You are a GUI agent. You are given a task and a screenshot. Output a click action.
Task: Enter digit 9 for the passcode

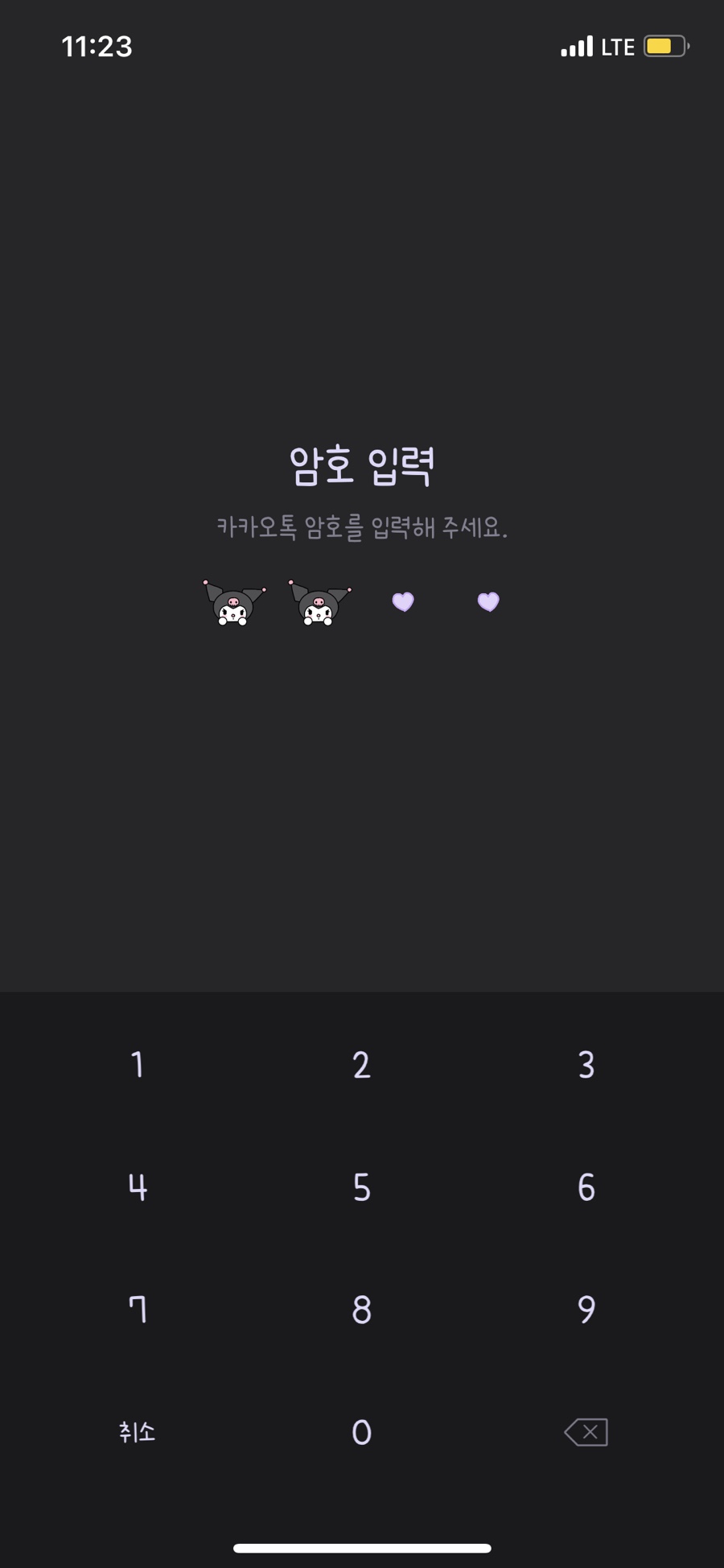(586, 1310)
